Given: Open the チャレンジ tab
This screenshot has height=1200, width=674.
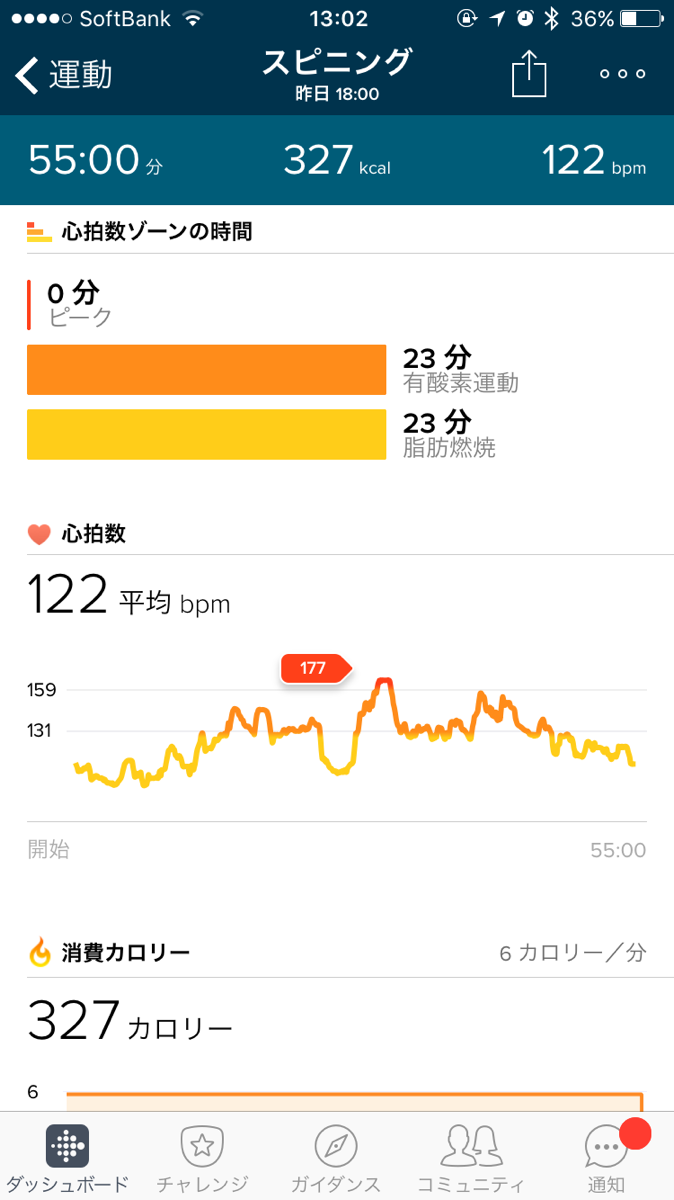Looking at the screenshot, I should [201, 1158].
